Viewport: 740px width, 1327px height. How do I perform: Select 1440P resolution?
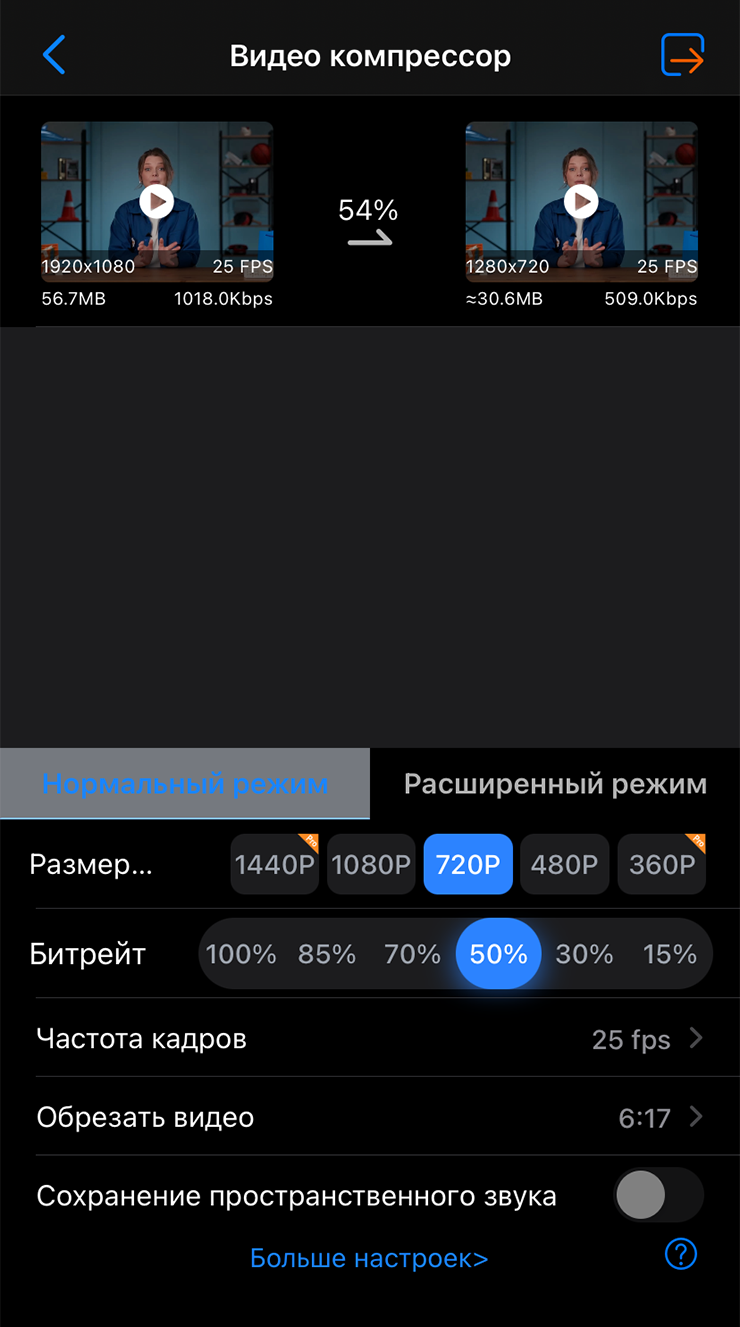tap(275, 864)
